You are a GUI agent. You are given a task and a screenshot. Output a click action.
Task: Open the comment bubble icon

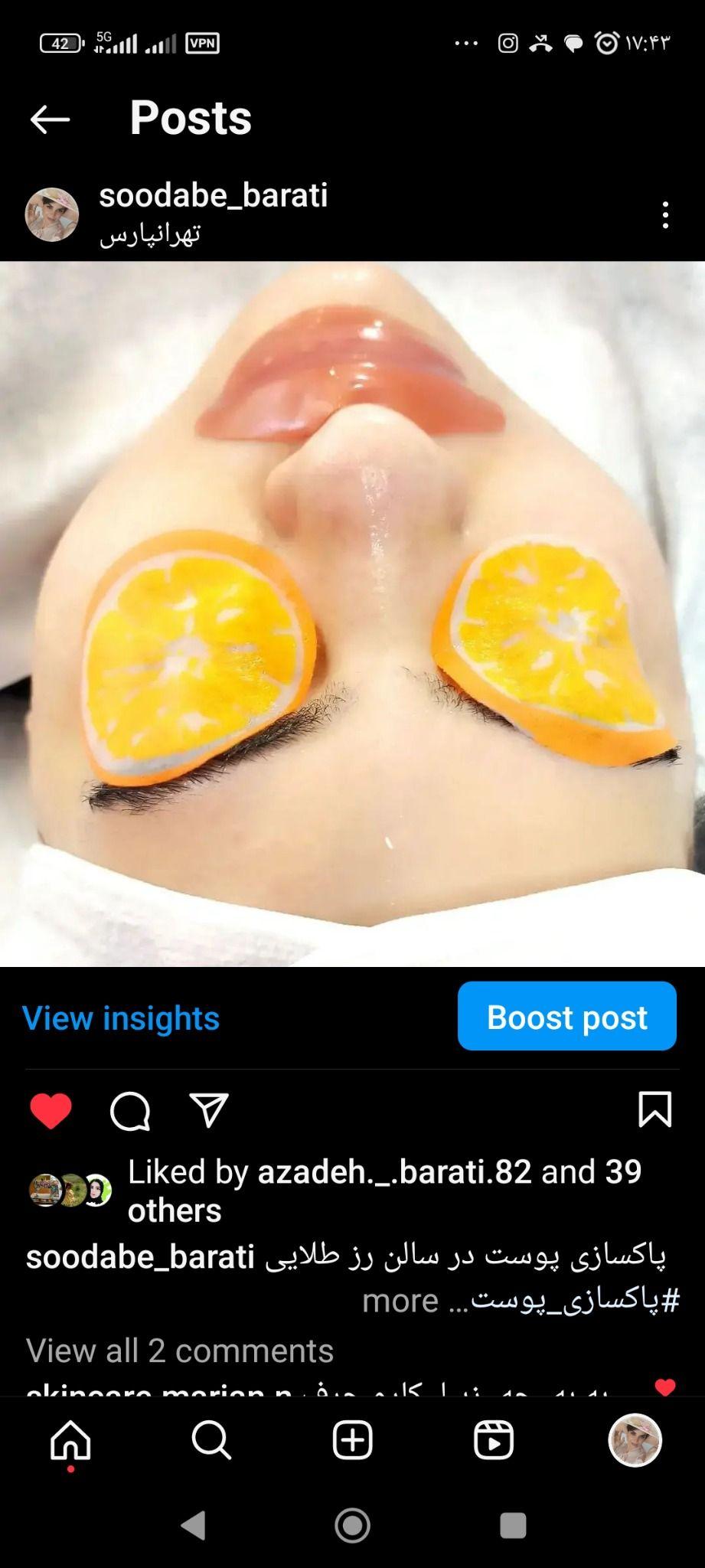(x=130, y=1111)
